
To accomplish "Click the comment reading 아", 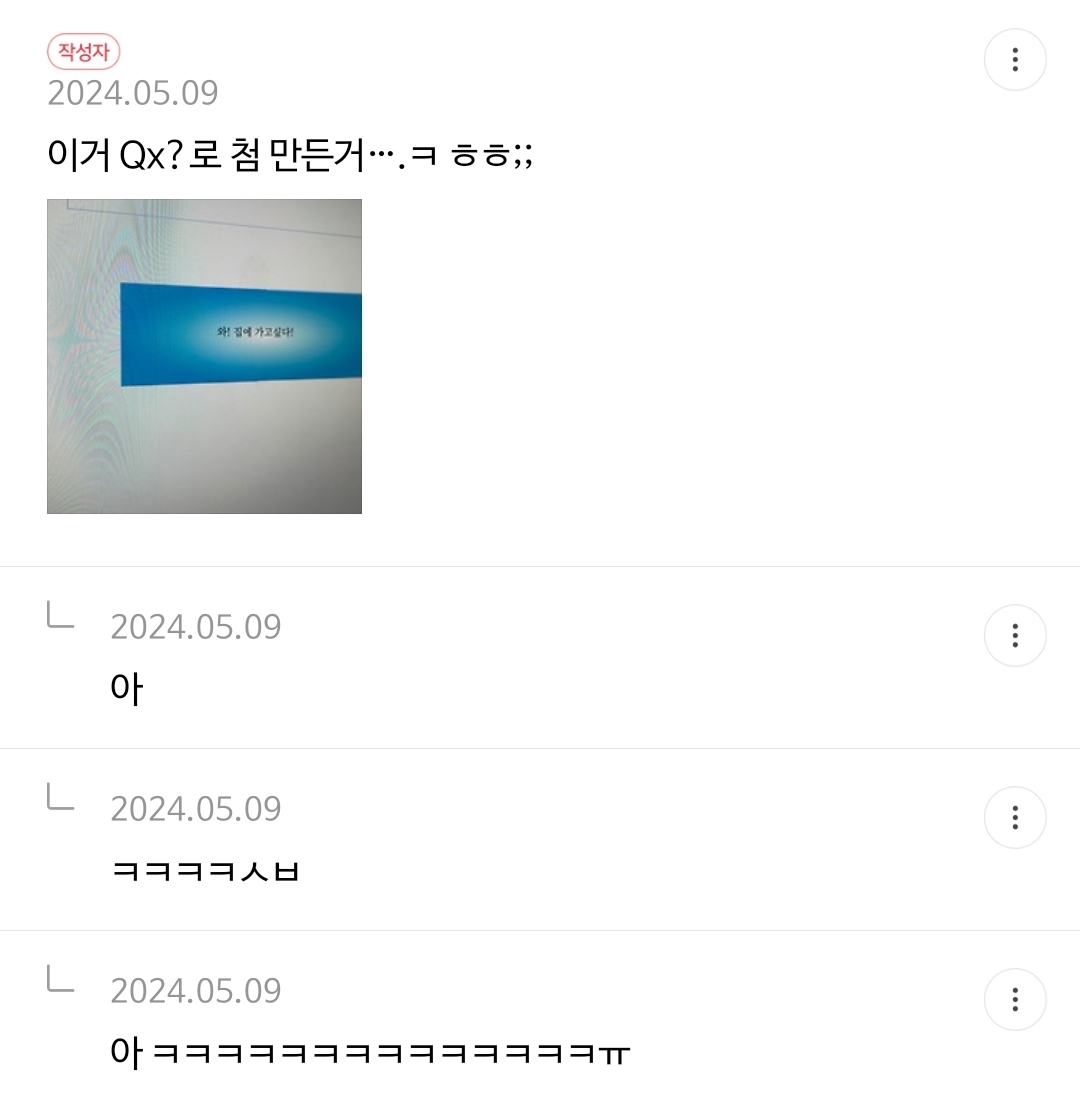I will point(123,687).
